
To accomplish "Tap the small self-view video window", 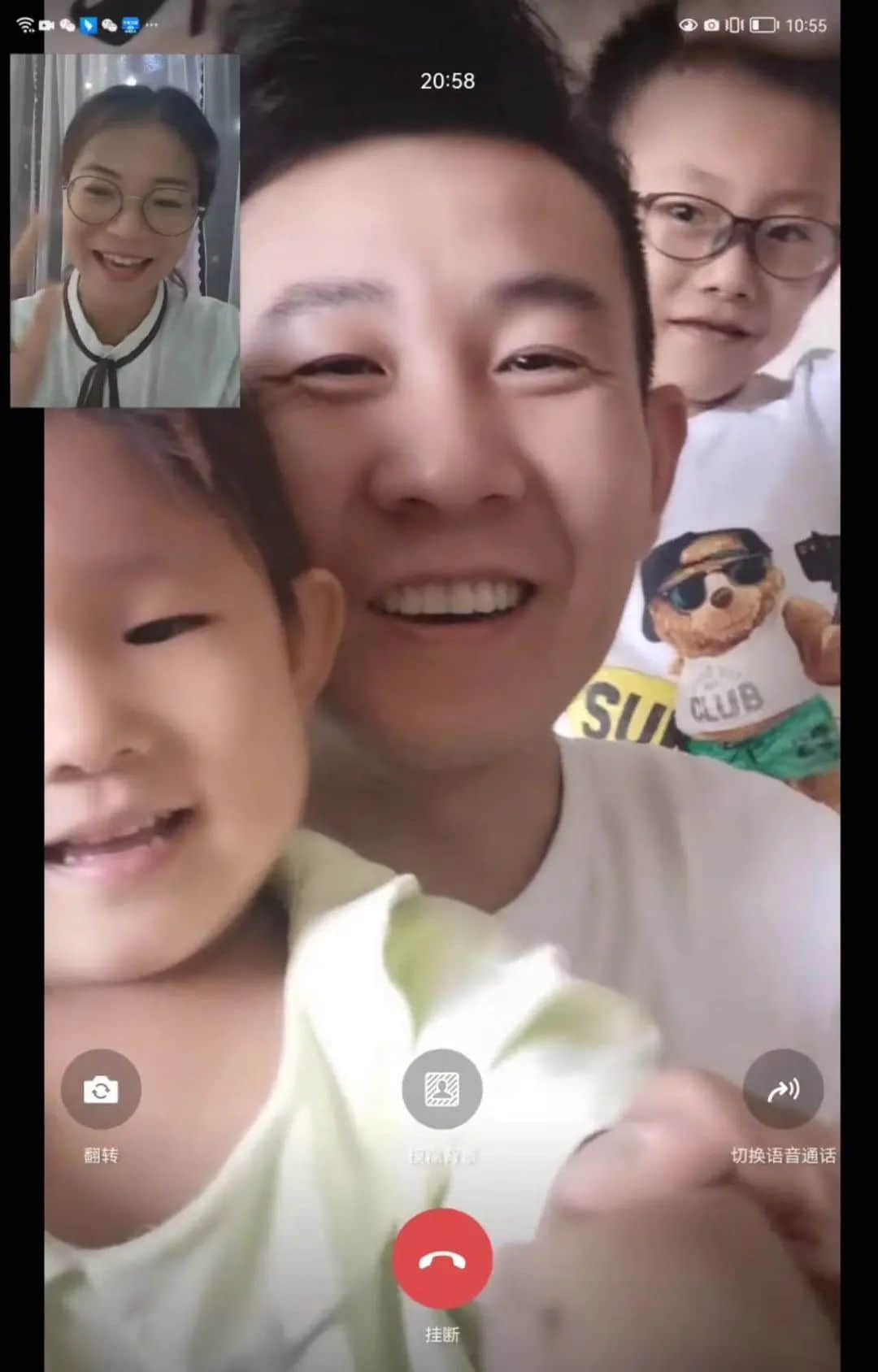I will pyautogui.click(x=125, y=231).
